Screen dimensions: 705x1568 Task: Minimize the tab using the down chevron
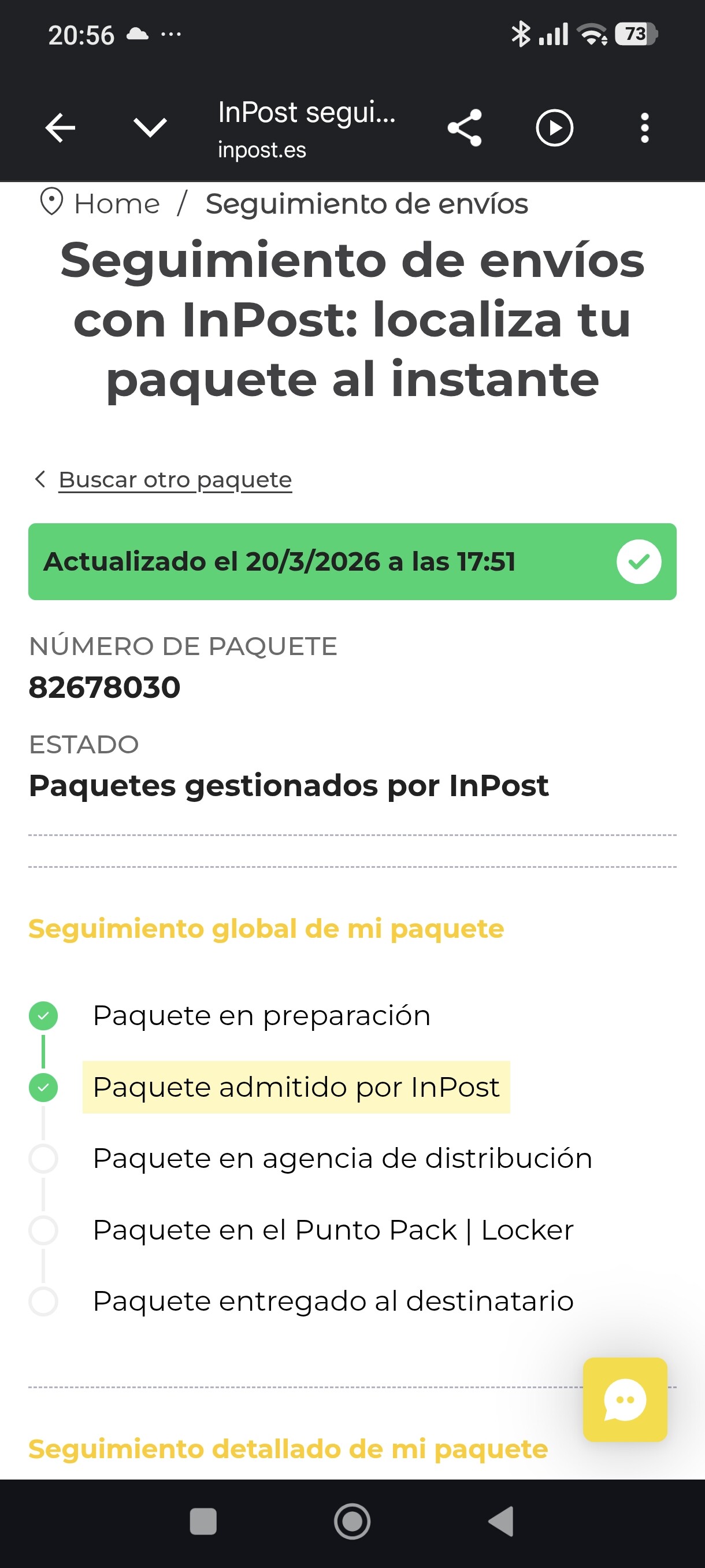point(150,128)
